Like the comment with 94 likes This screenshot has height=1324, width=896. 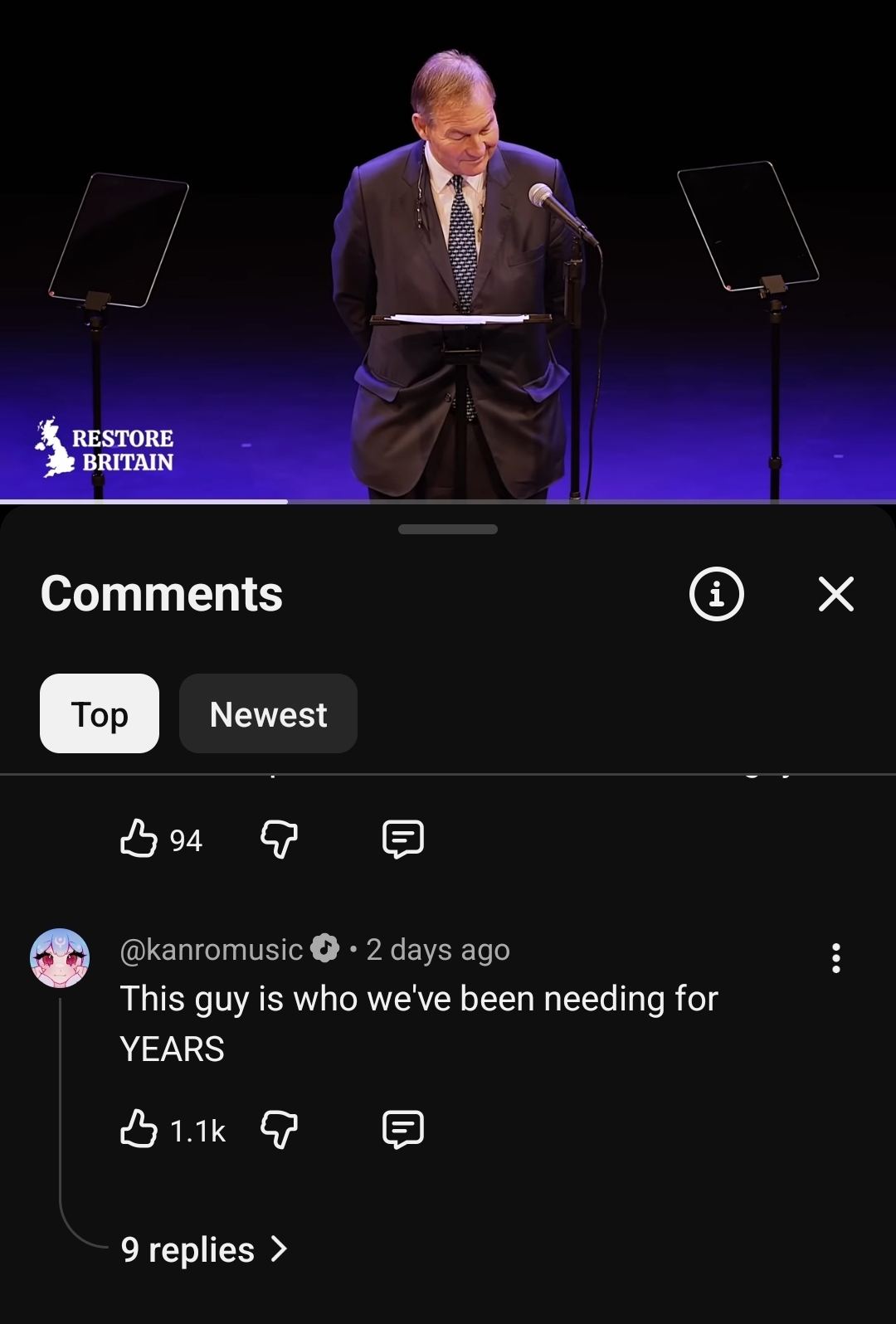(x=139, y=839)
